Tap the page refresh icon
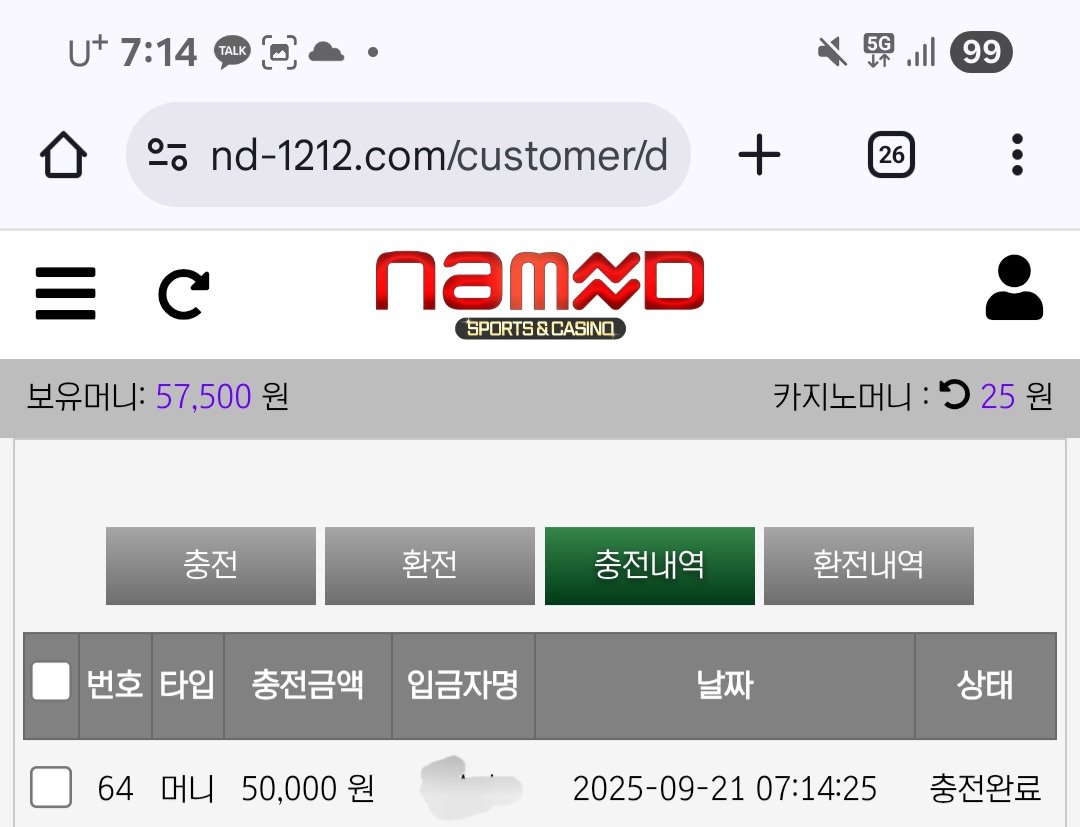 184,294
